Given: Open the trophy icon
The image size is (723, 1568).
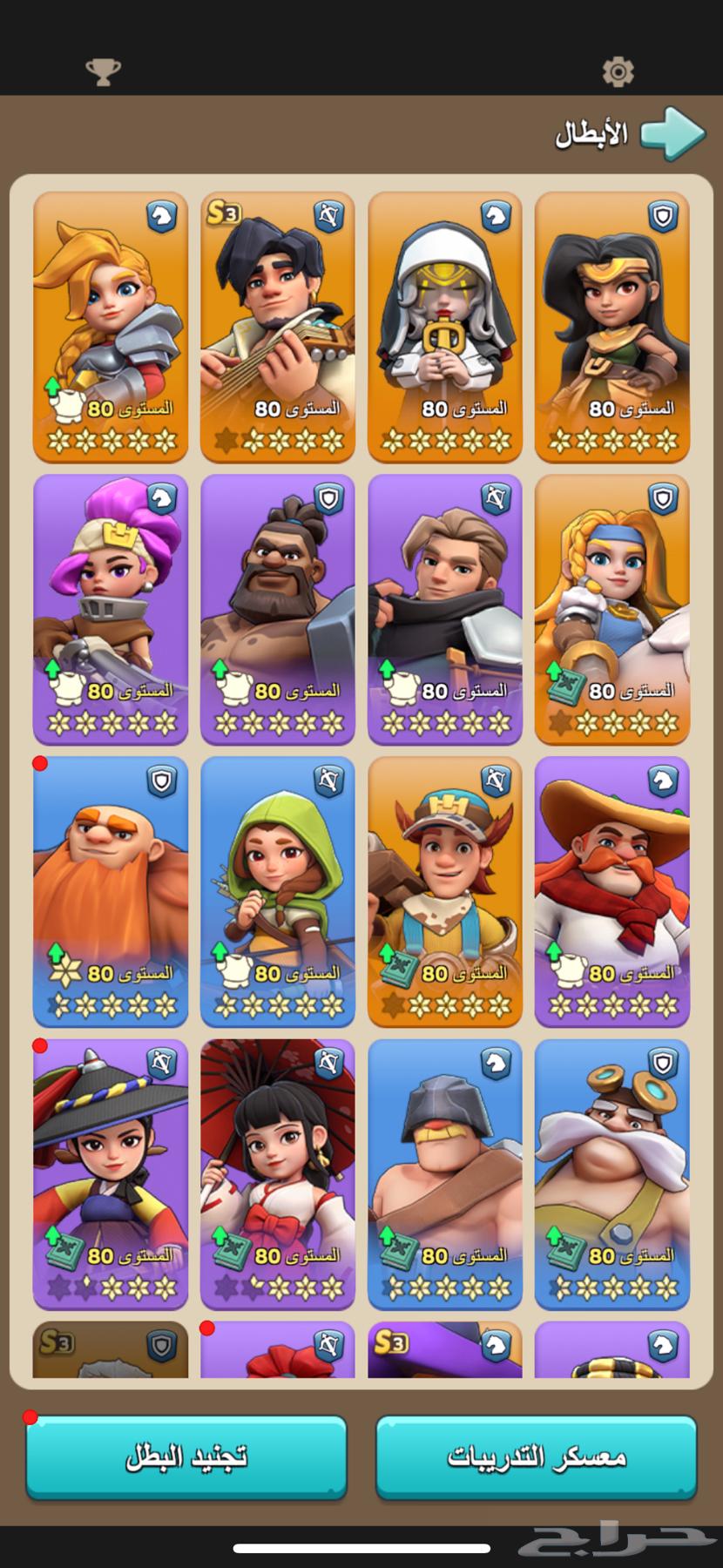Looking at the screenshot, I should click(x=103, y=71).
